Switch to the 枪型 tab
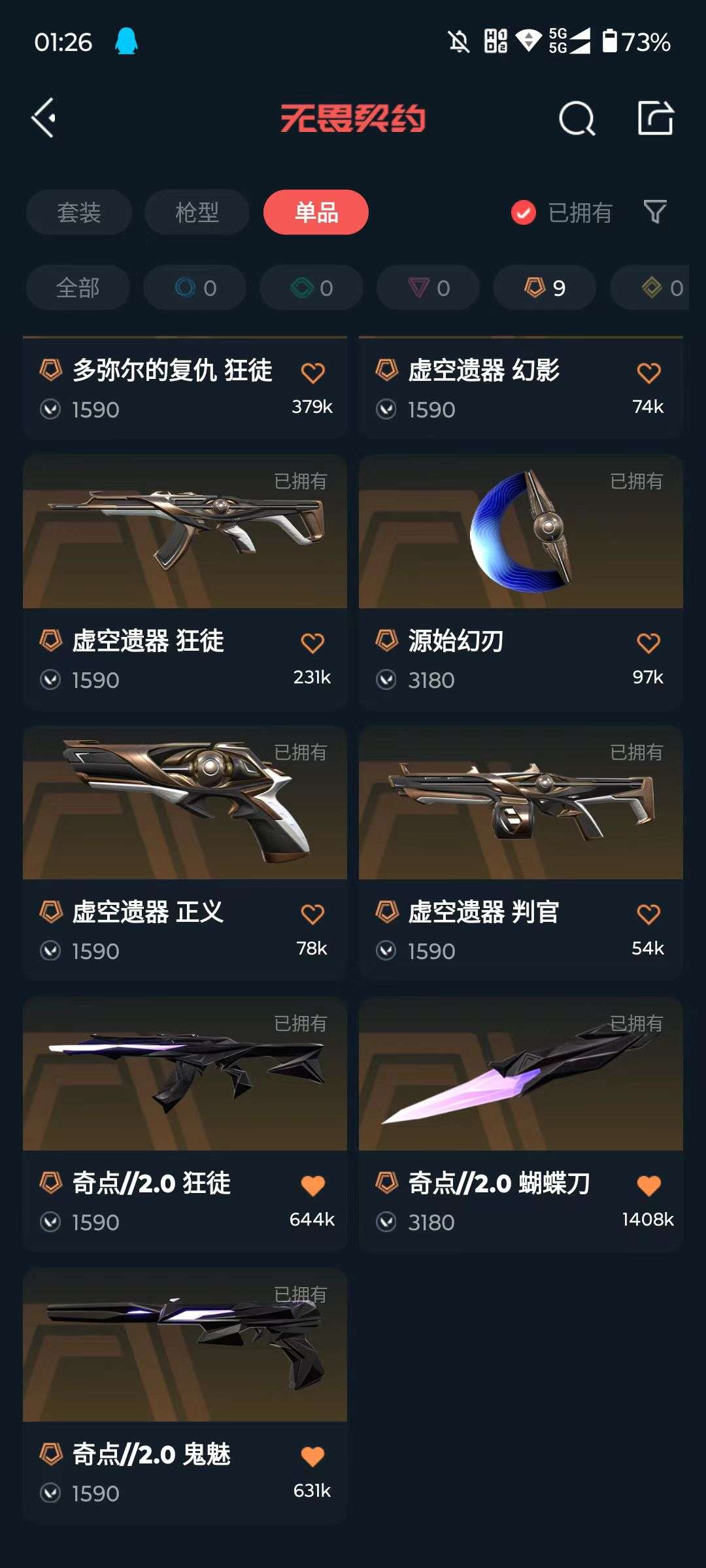The height and width of the screenshot is (1568, 706). tap(195, 212)
